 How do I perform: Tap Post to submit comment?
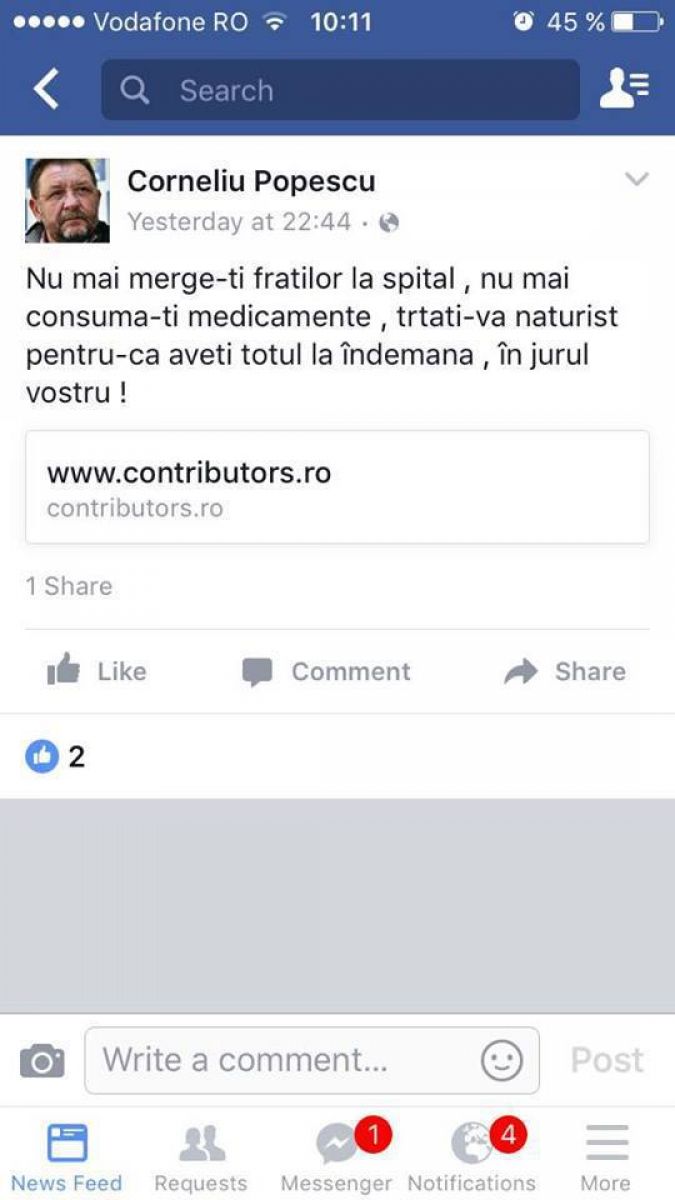pos(607,1060)
